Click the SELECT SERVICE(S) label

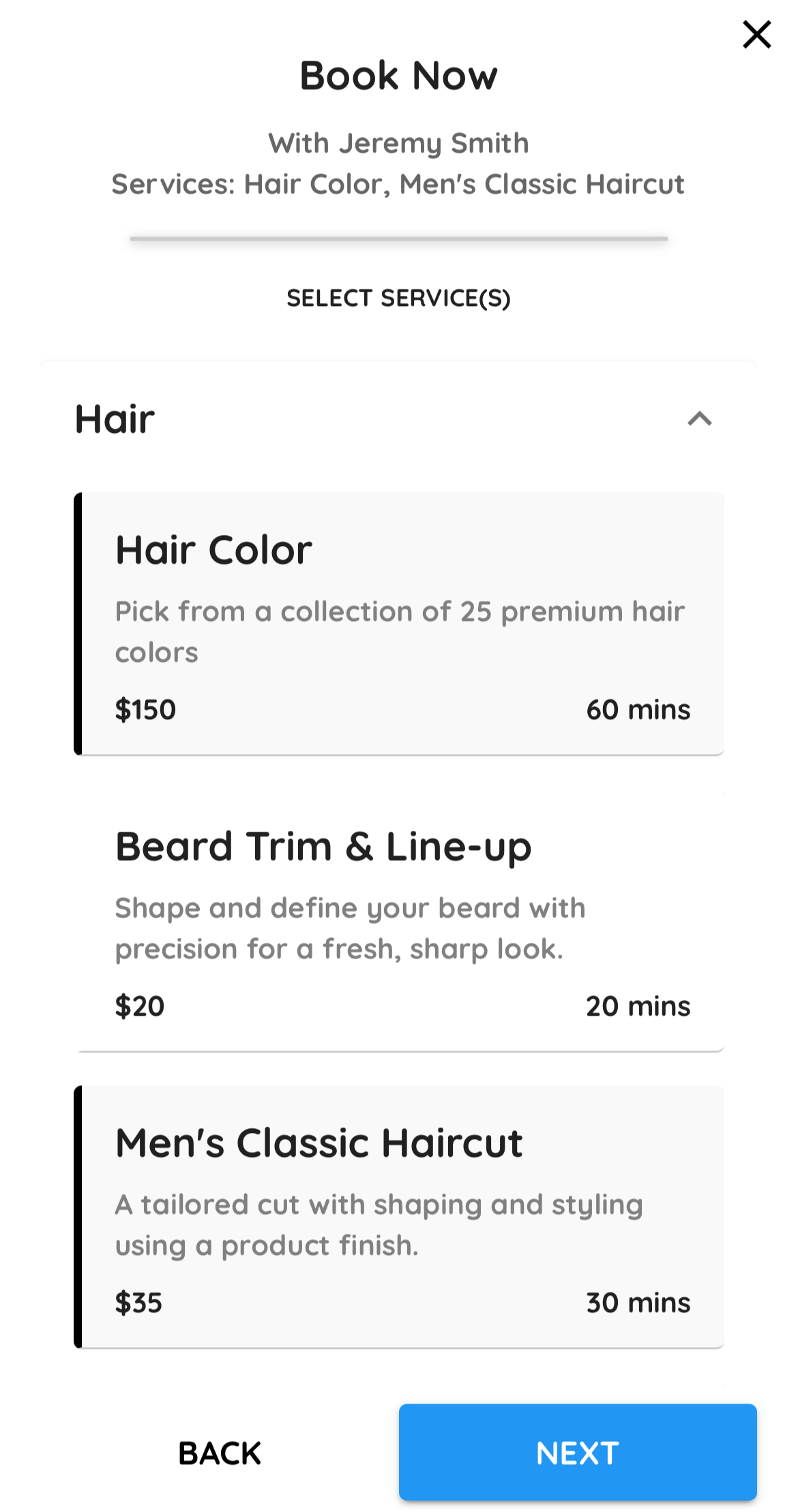point(399,298)
